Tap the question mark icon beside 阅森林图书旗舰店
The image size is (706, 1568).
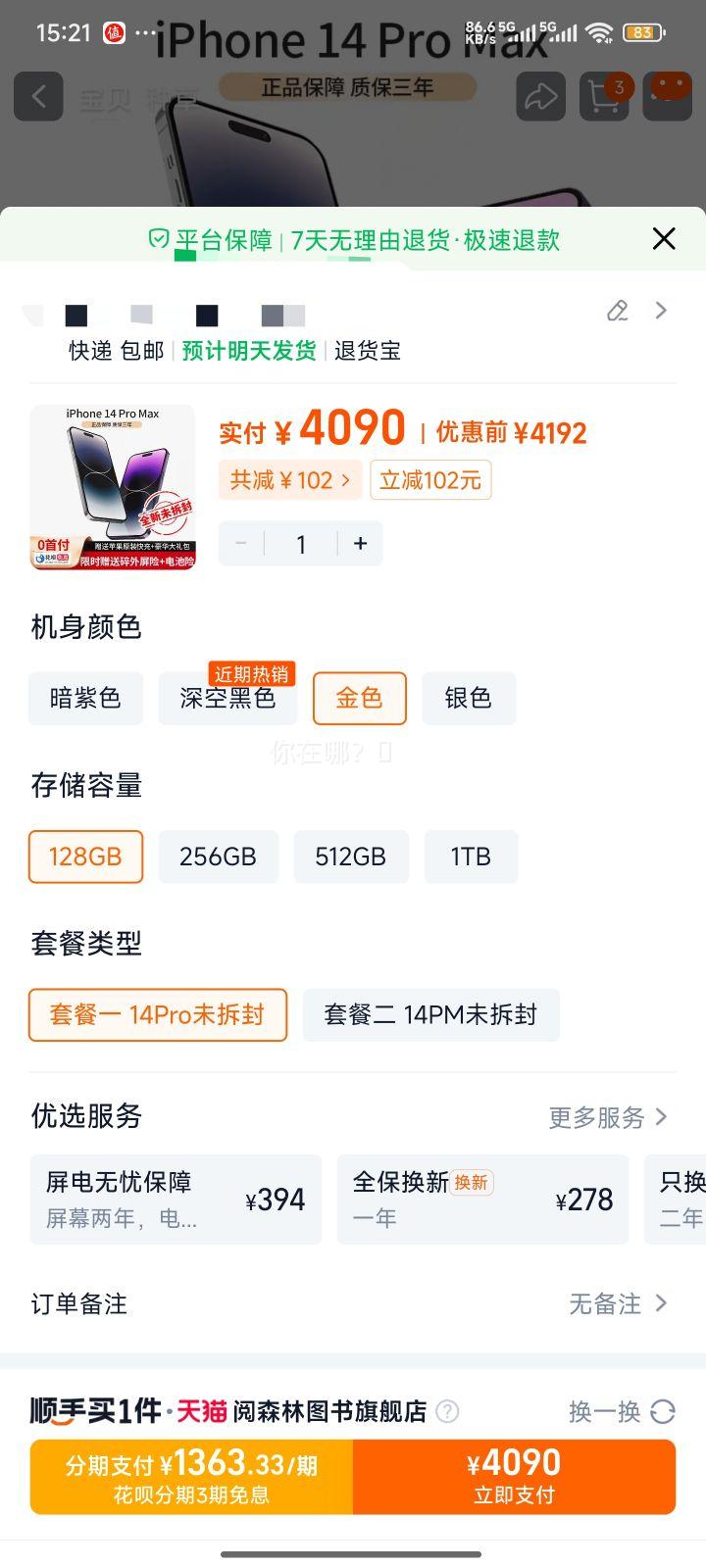pos(448,1412)
